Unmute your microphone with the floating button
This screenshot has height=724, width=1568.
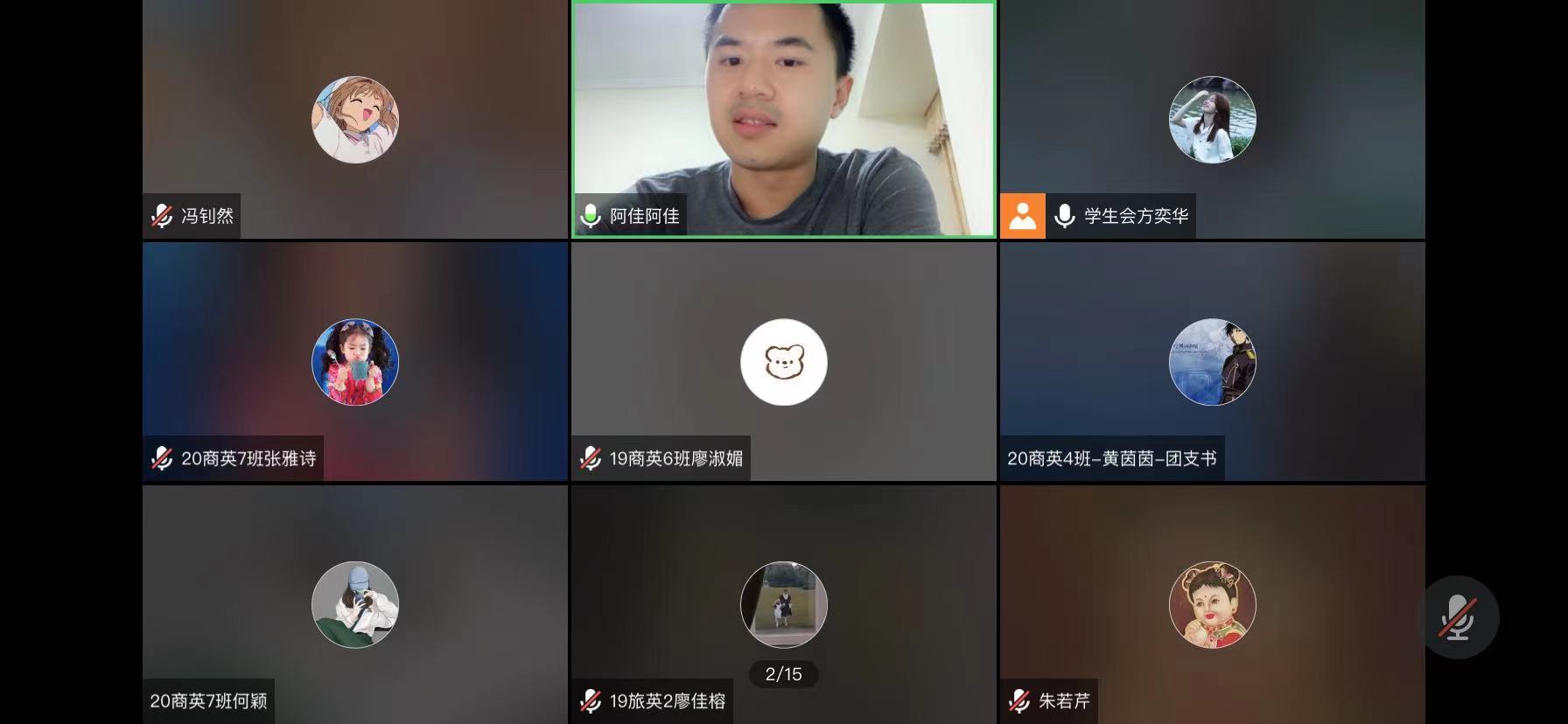tap(1458, 617)
